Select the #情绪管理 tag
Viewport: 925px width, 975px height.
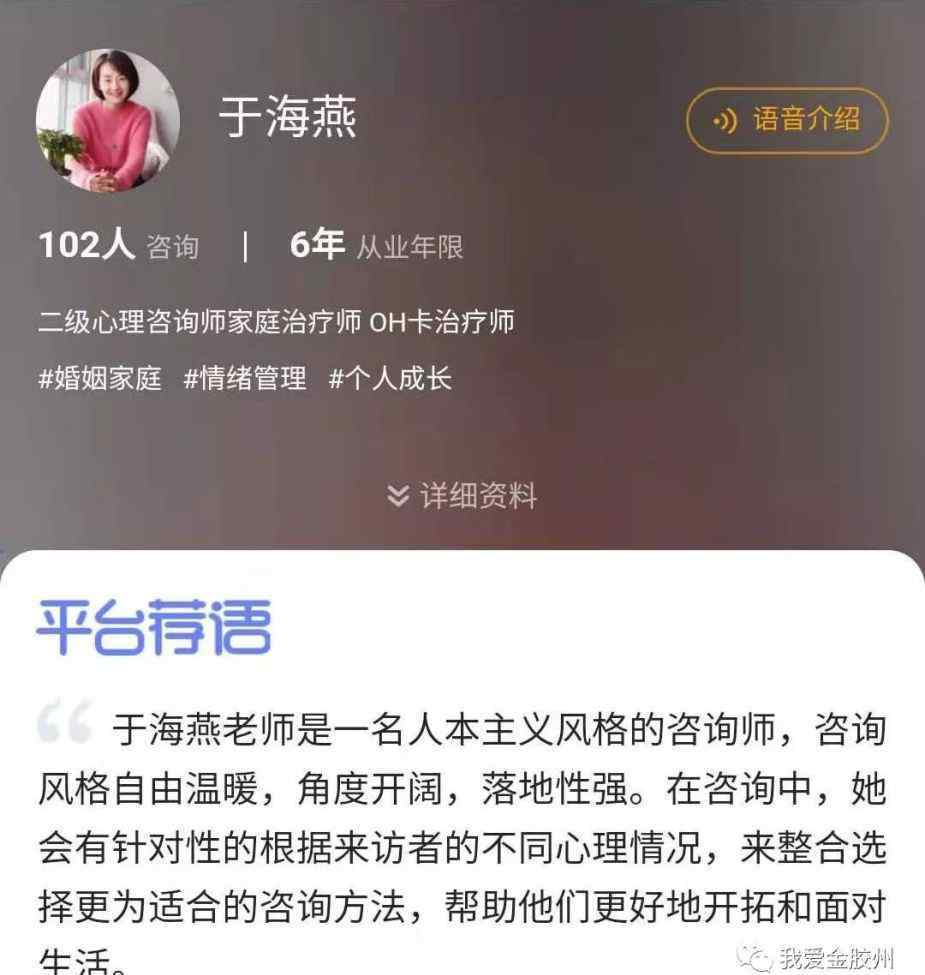coord(245,379)
